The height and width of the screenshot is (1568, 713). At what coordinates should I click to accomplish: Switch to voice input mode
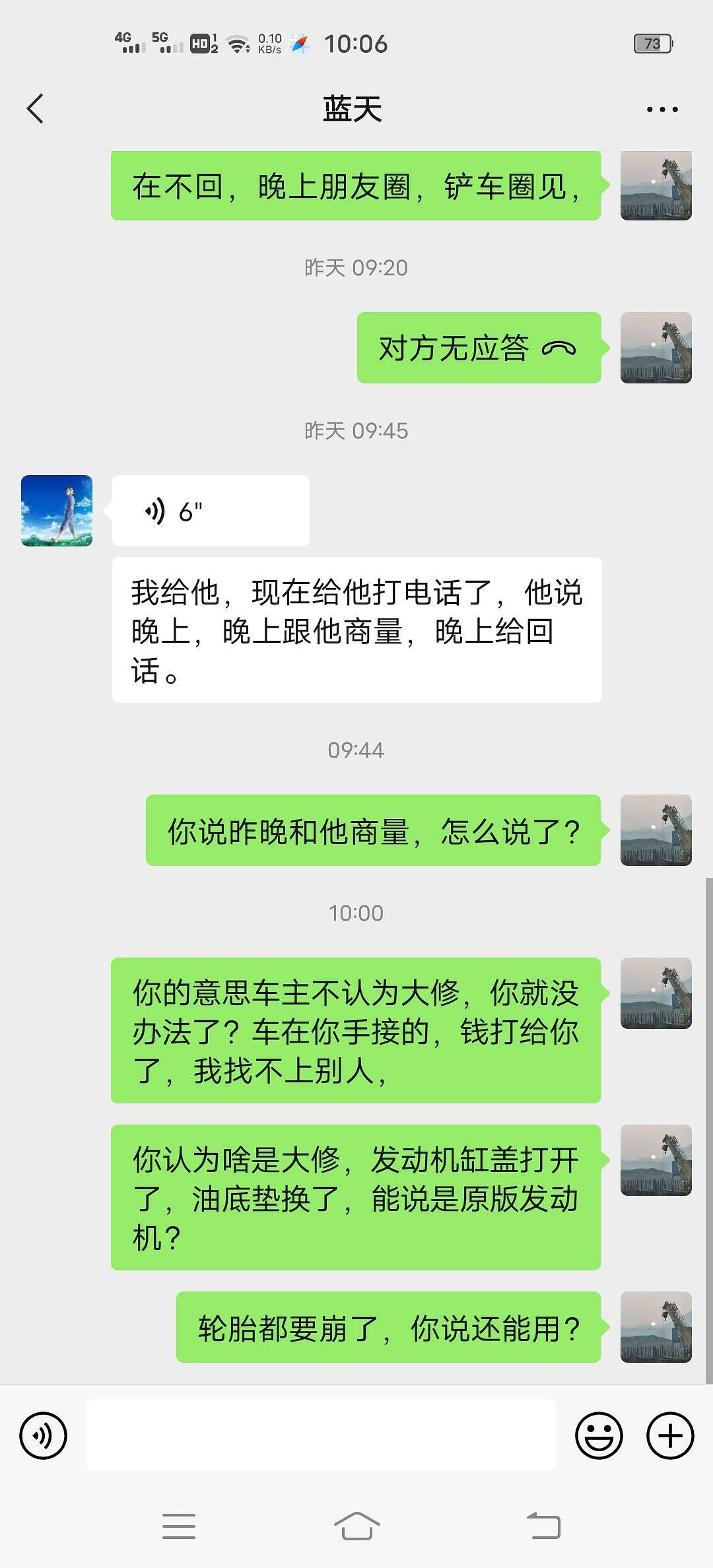[44, 1435]
